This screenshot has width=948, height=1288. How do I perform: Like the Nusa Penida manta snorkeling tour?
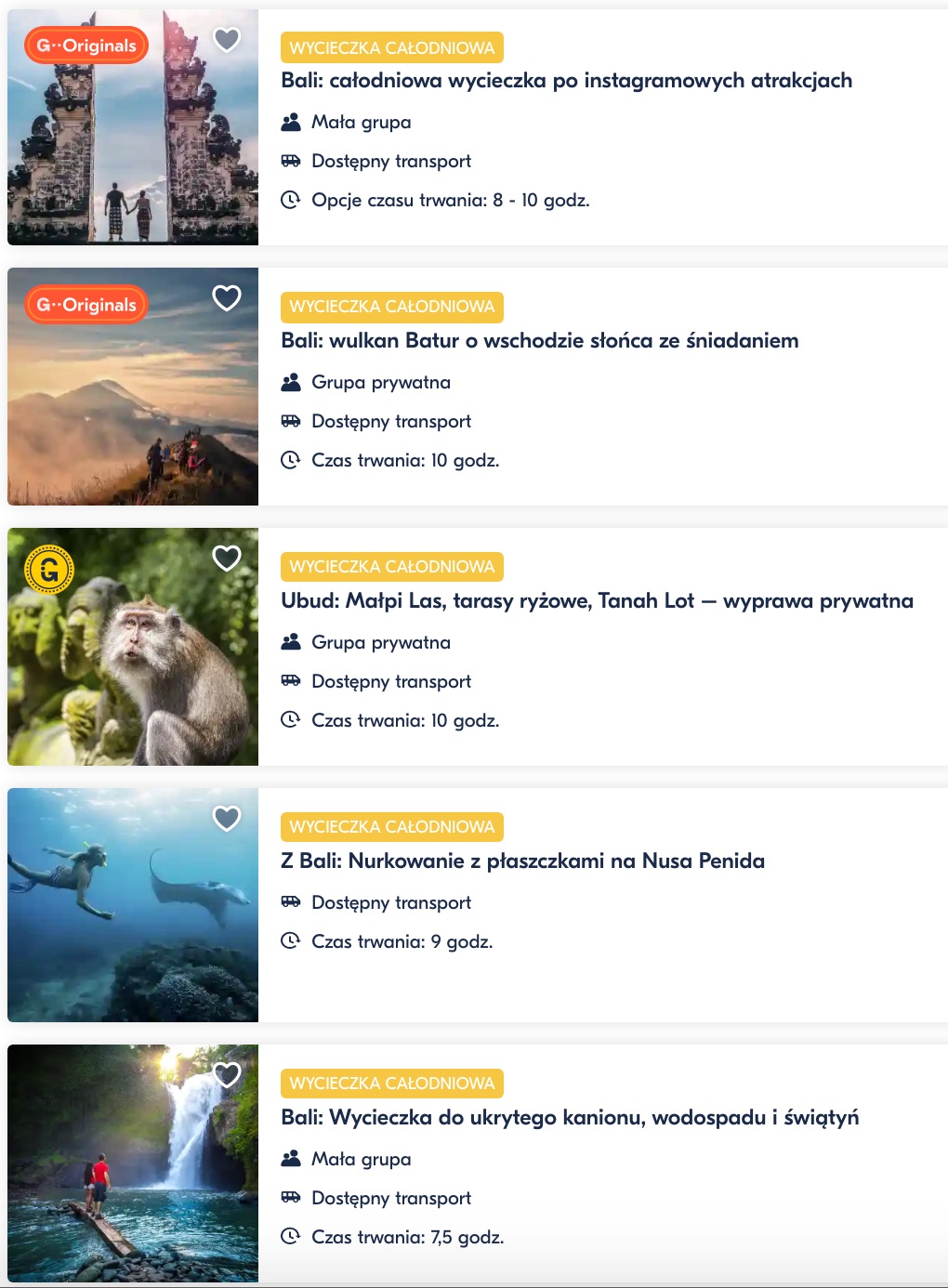click(x=227, y=819)
